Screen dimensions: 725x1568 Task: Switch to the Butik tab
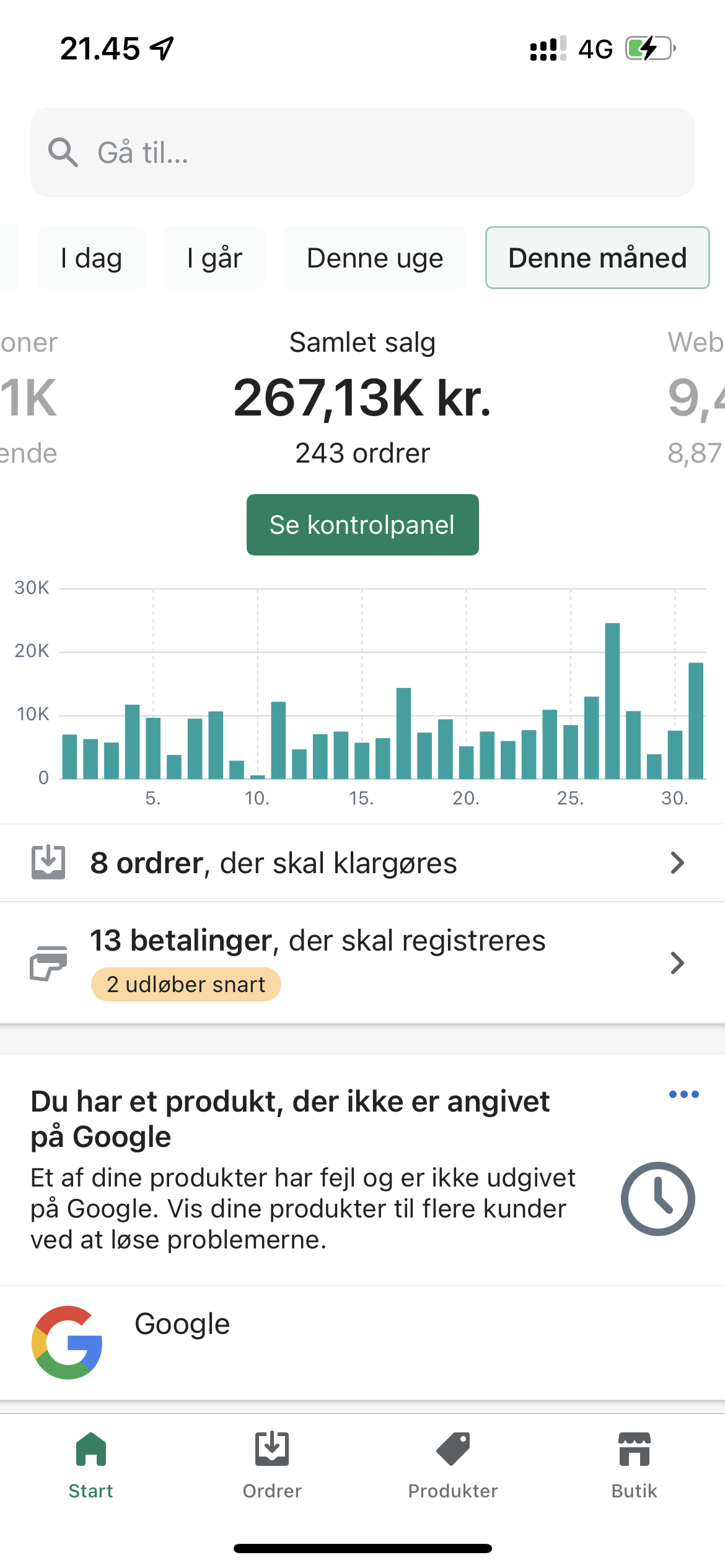point(634,1465)
